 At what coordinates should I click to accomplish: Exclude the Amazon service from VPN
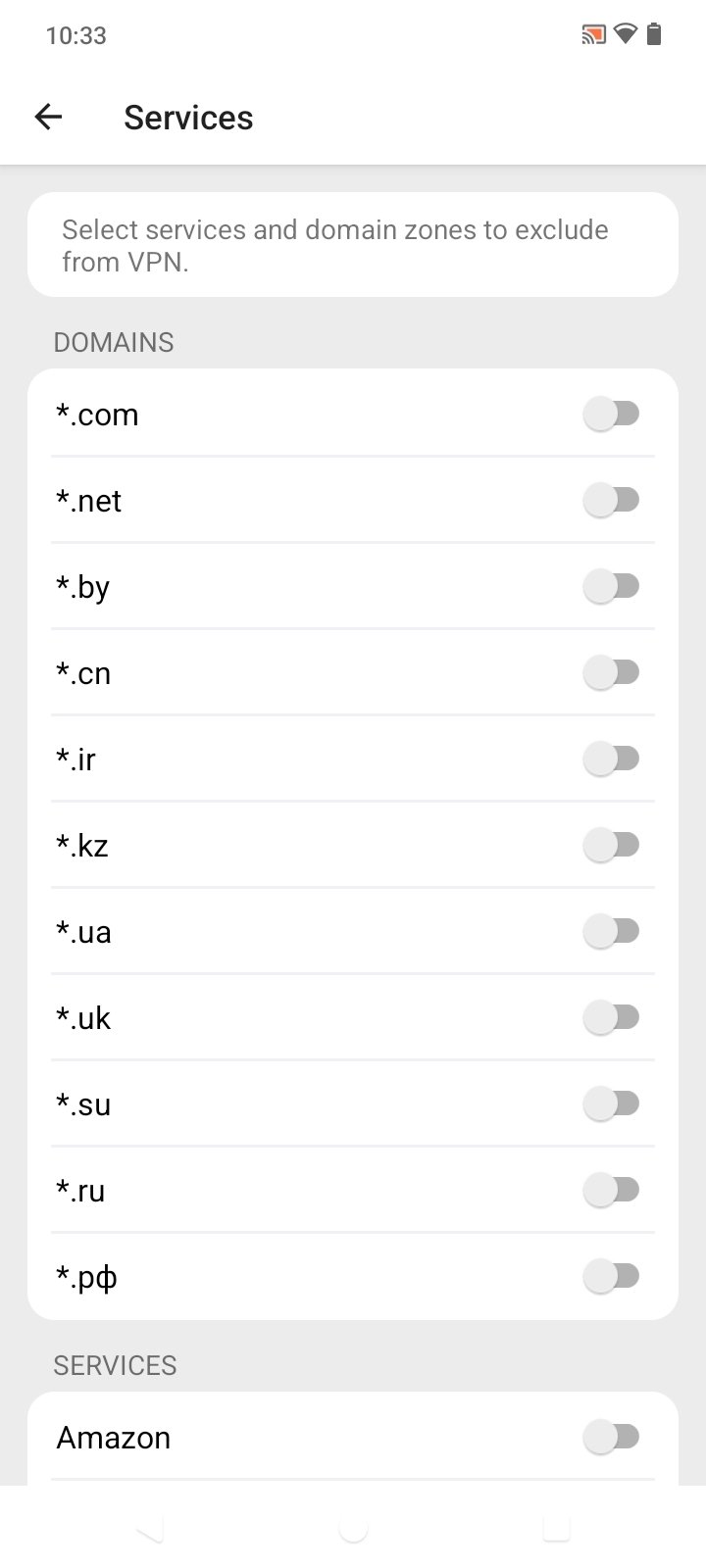pos(612,1437)
